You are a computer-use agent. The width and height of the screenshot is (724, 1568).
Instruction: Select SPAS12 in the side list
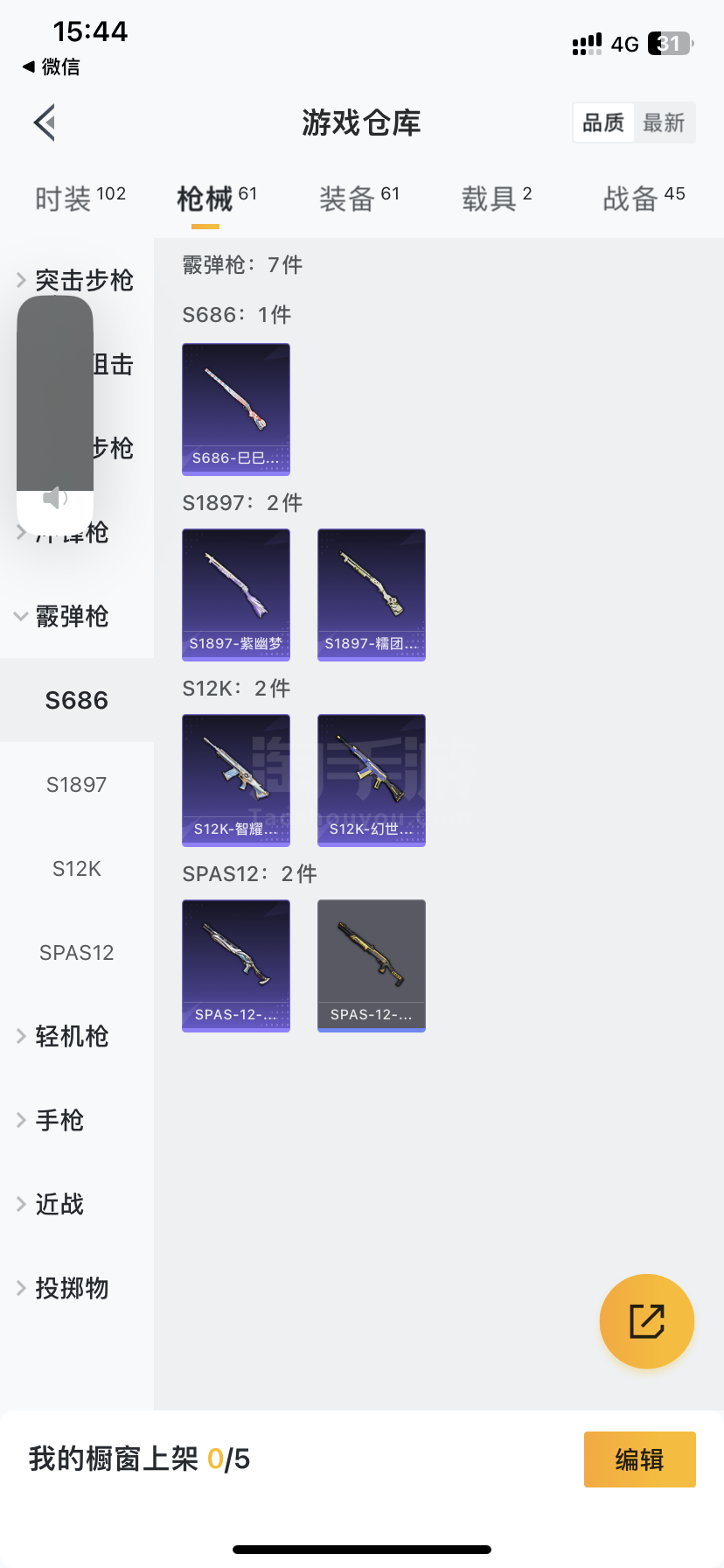(x=77, y=952)
